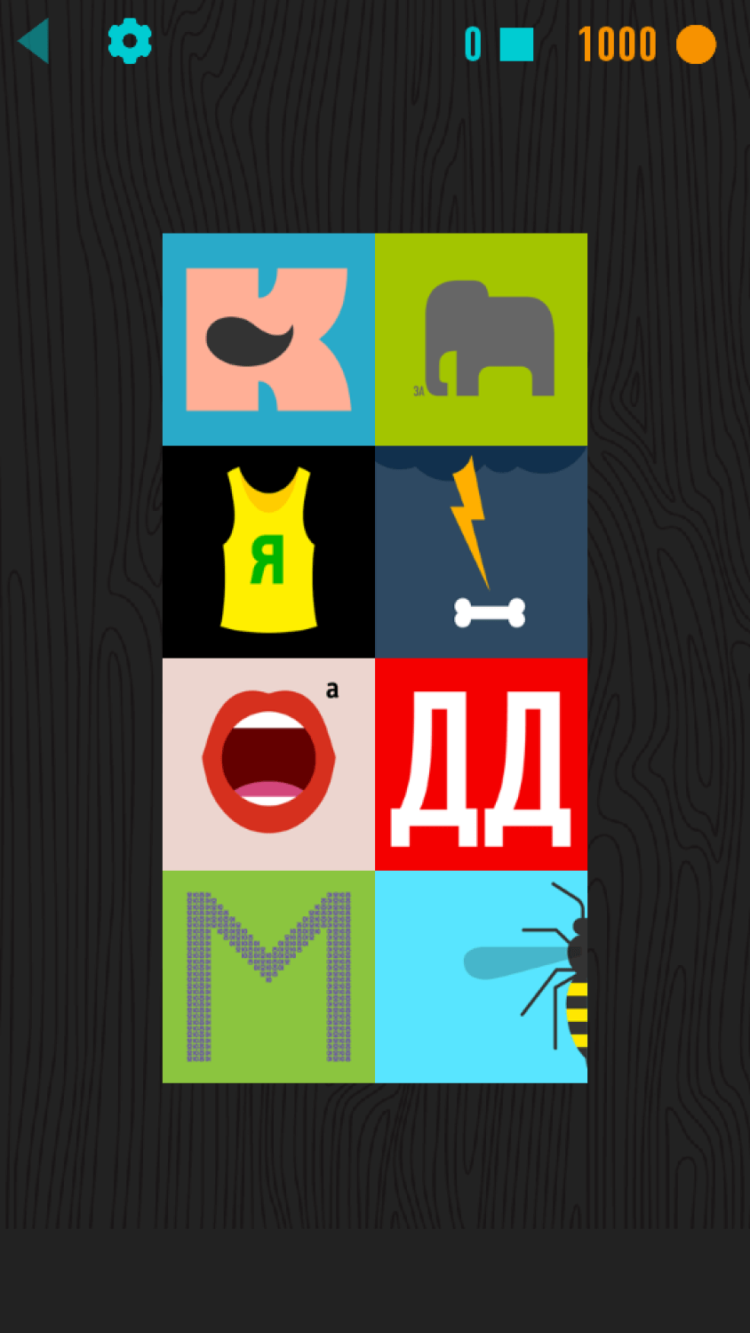Open the settings gear
750x1333 pixels.
[x=130, y=42]
